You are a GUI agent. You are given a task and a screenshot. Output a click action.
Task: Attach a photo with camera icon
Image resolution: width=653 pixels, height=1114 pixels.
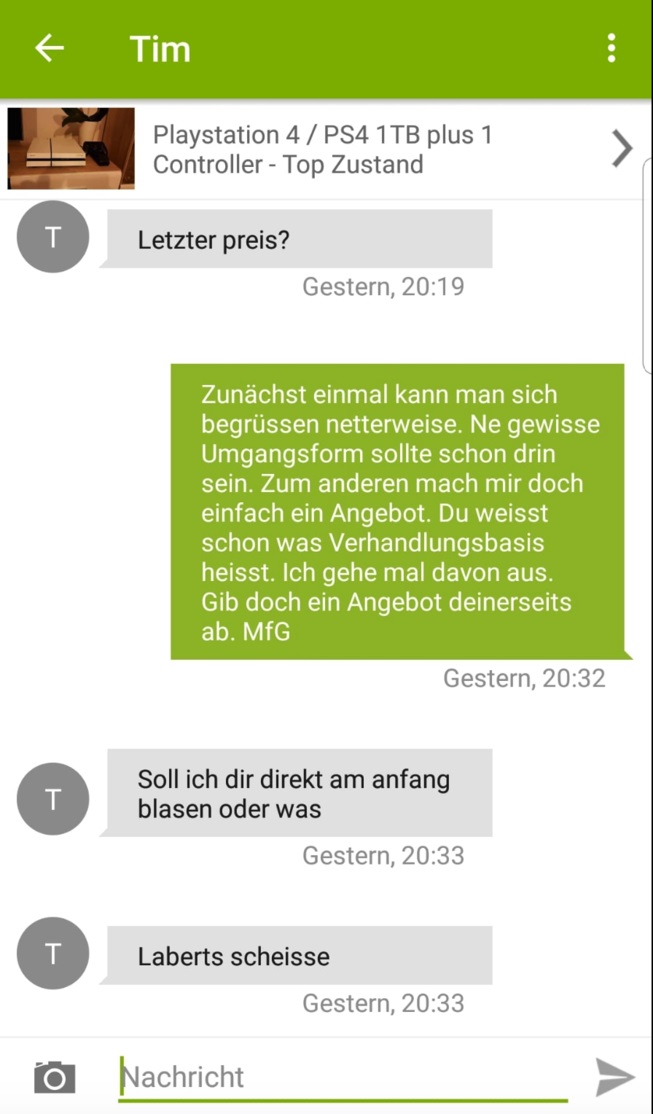coord(54,1077)
